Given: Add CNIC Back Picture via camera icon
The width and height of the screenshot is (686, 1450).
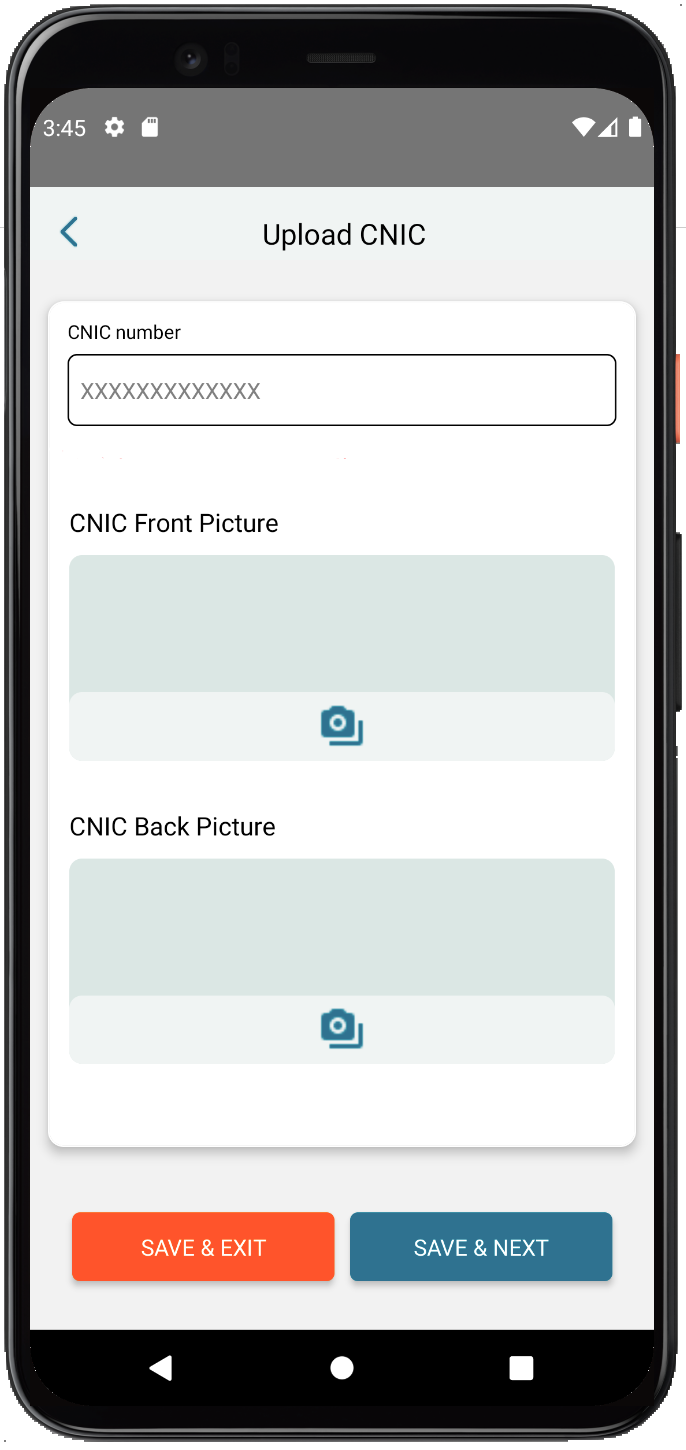Looking at the screenshot, I should click(342, 1029).
